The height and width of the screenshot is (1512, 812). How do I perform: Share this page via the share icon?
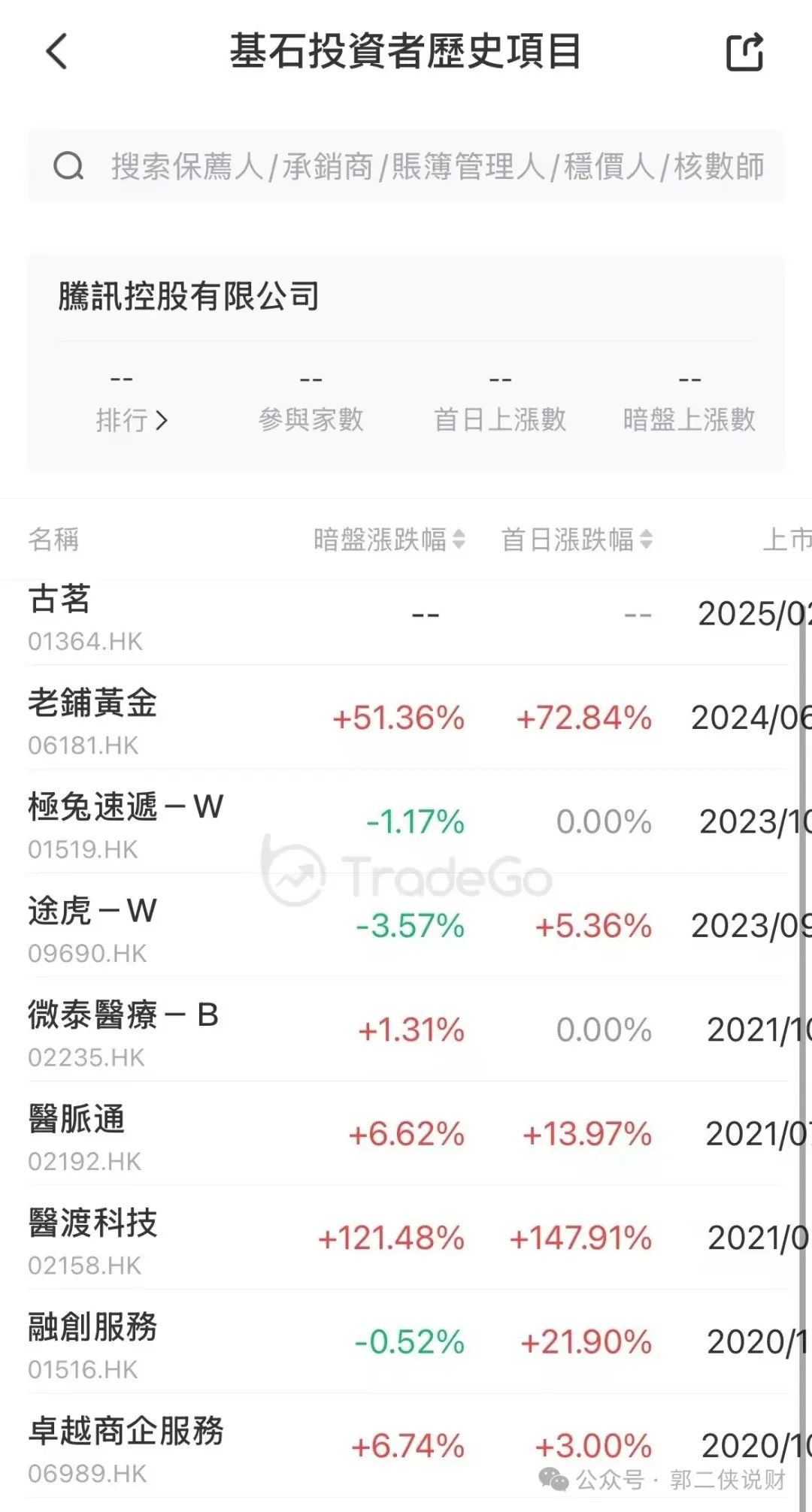coord(745,52)
